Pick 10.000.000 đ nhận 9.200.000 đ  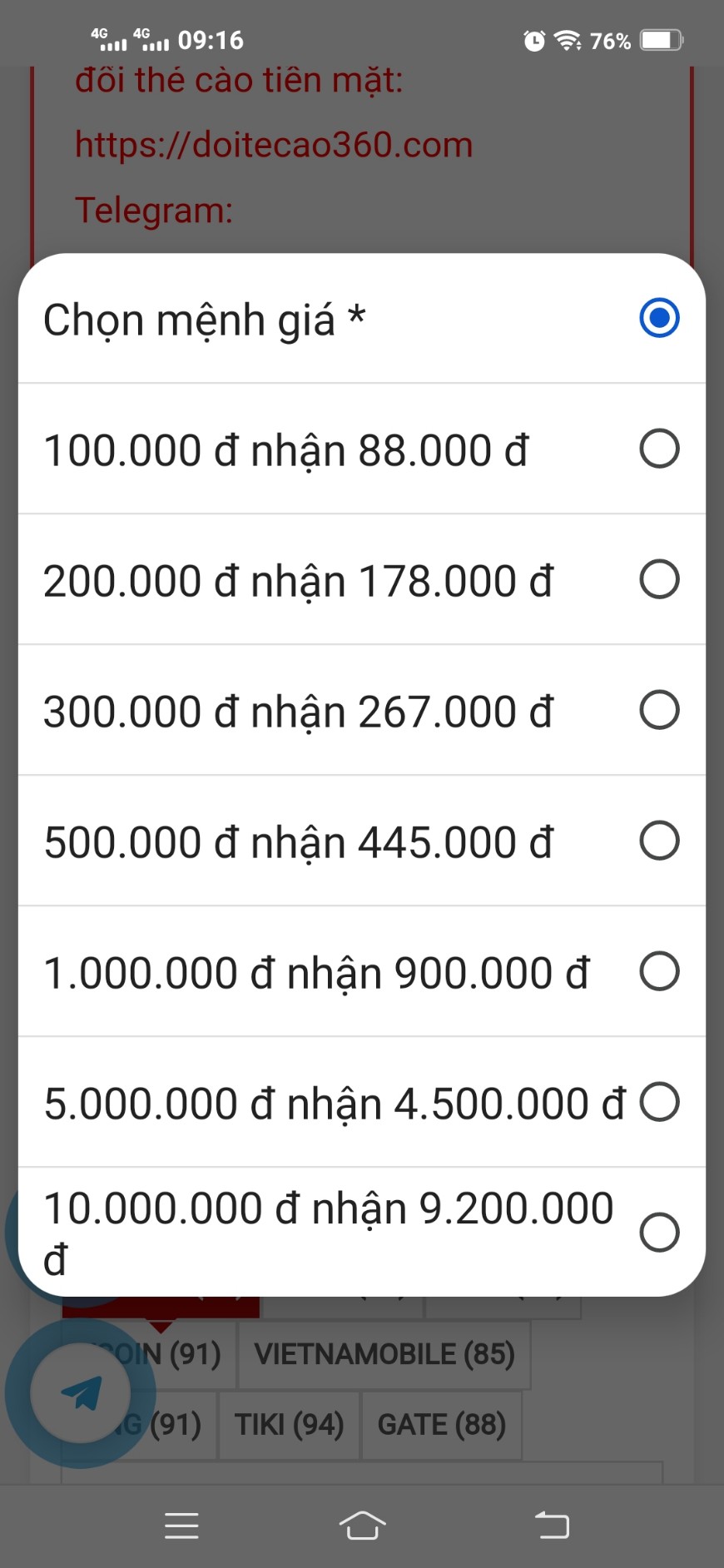pos(361,1233)
